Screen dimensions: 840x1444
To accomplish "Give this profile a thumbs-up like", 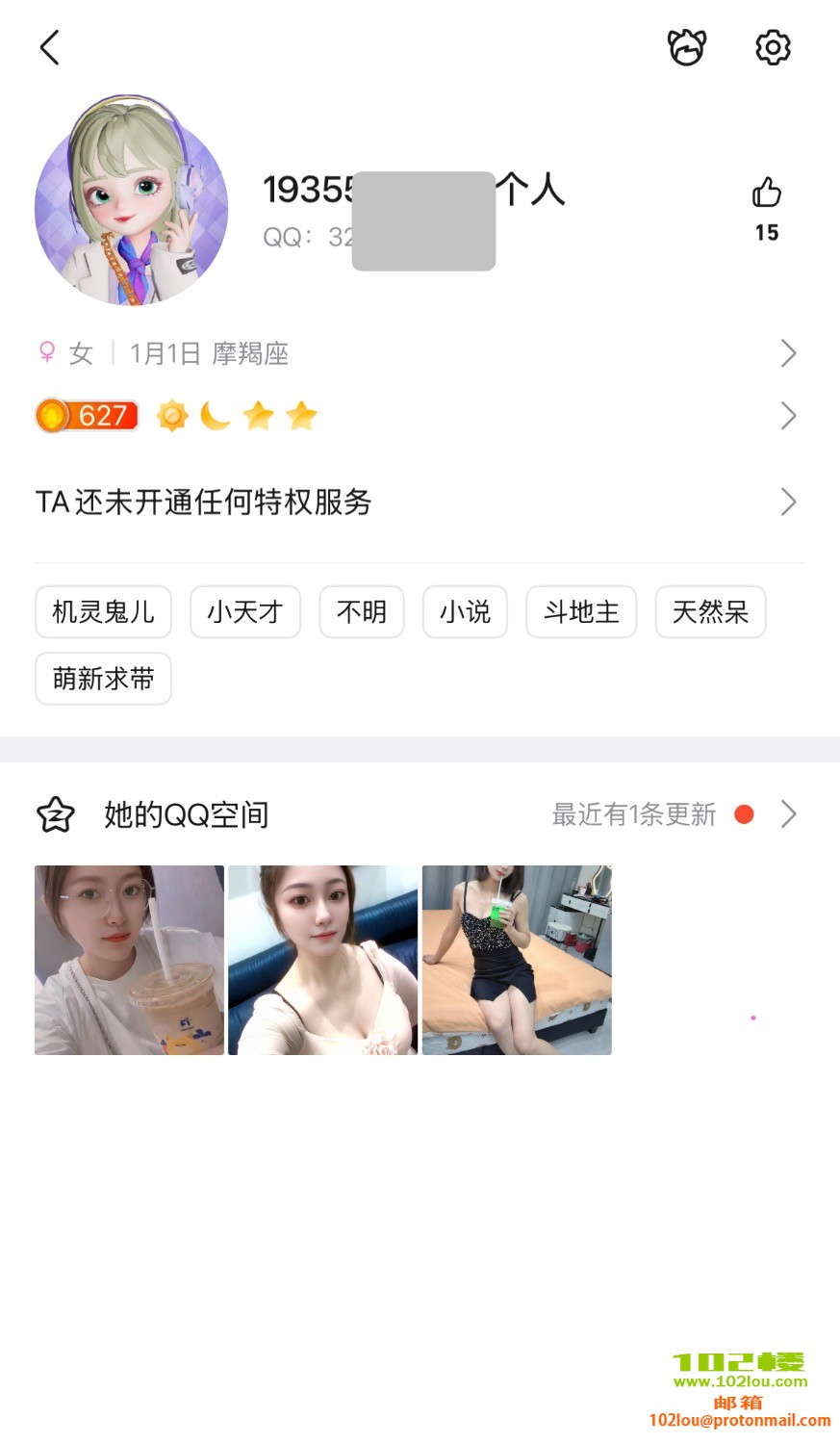I will point(767,193).
